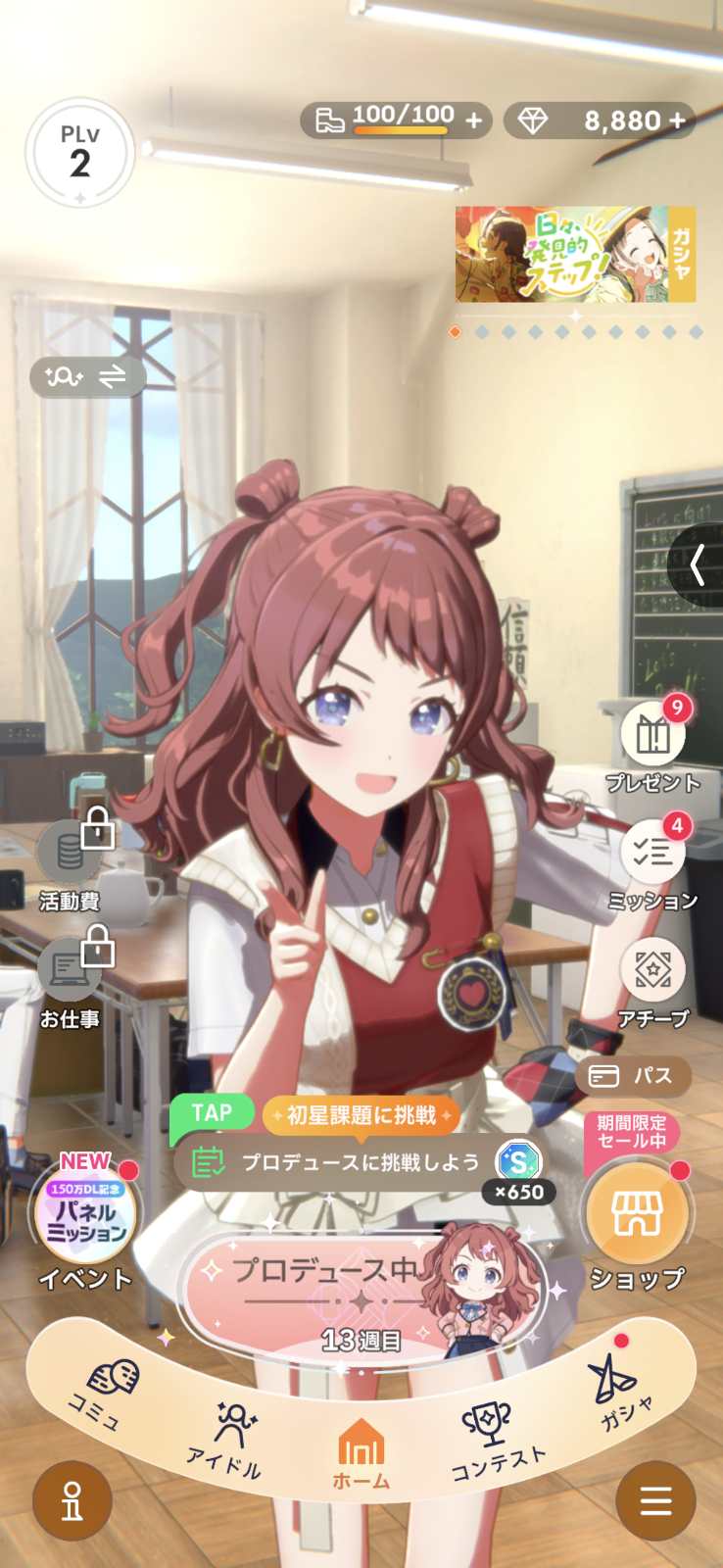Tap the plus to refill stamina
The width and height of the screenshot is (723, 1568).
coord(474,121)
